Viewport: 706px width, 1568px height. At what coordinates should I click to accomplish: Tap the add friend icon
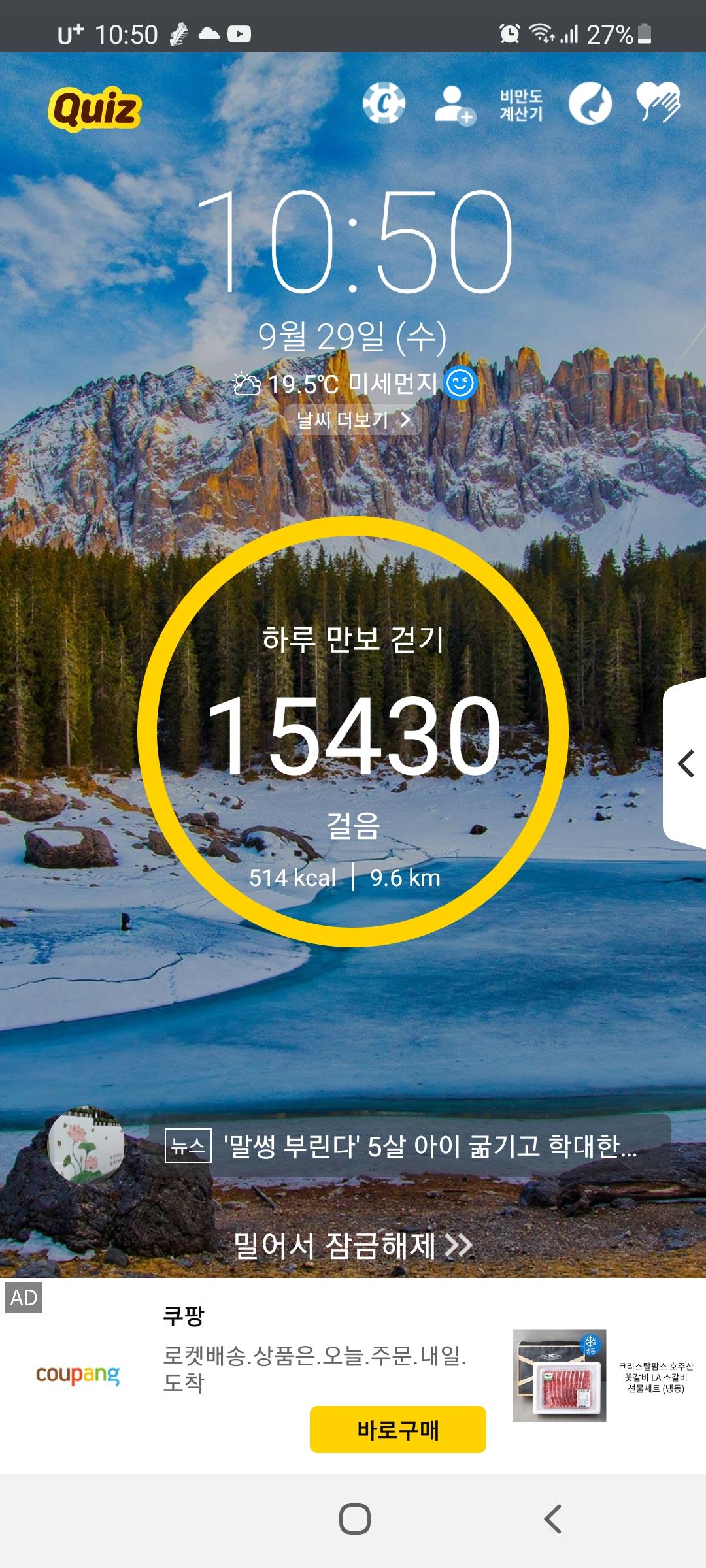(x=454, y=105)
